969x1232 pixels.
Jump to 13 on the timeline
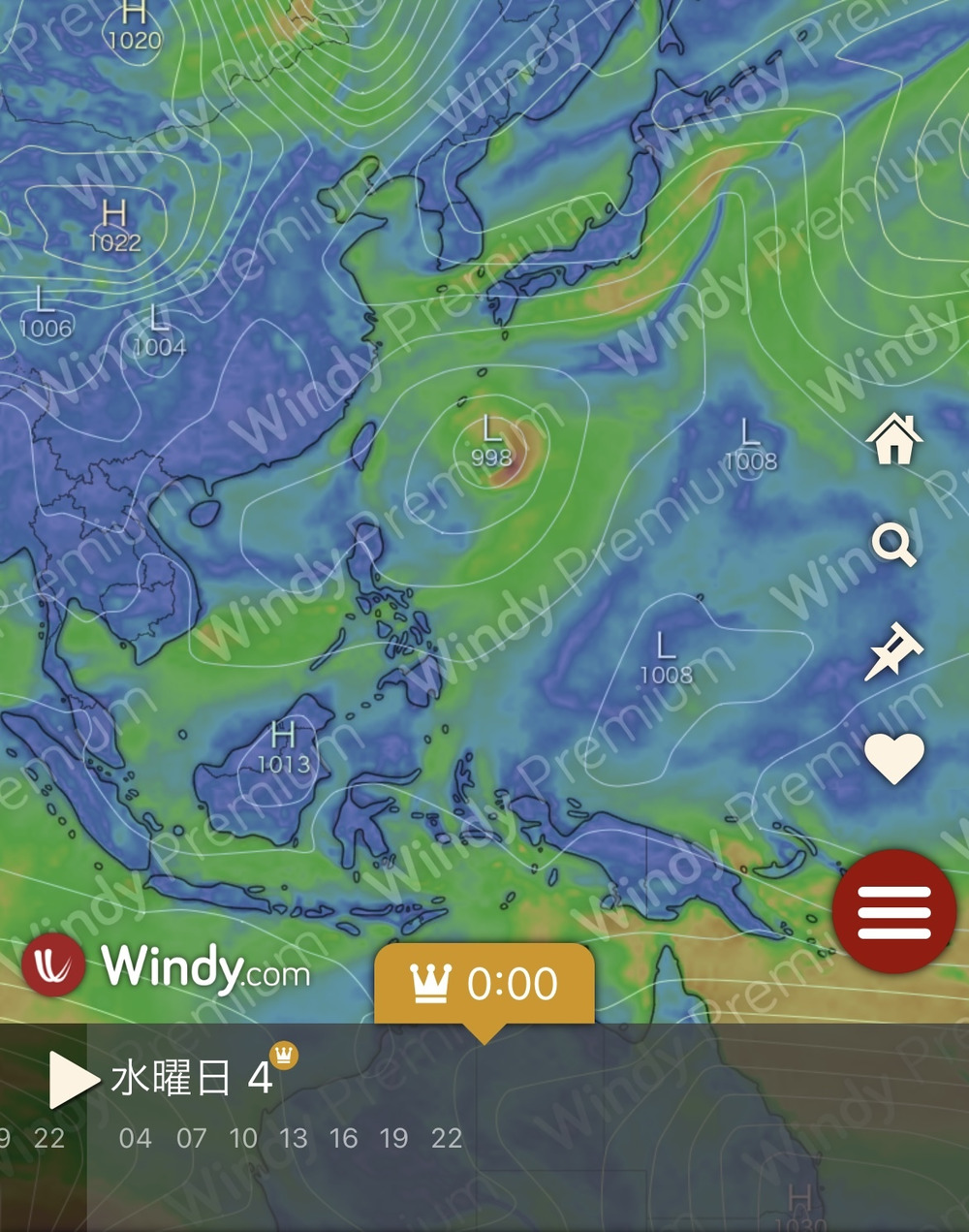[x=293, y=1138]
